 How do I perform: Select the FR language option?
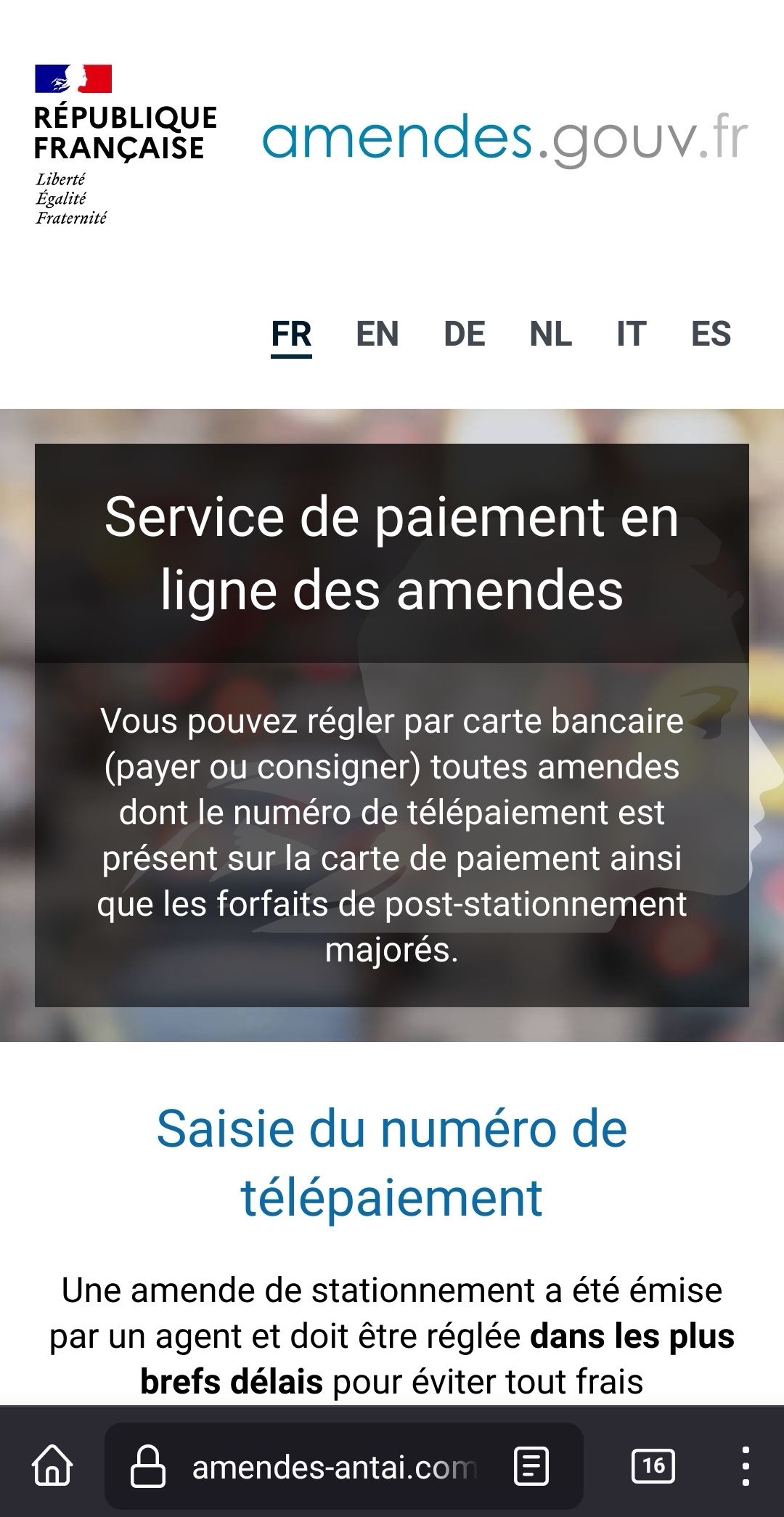(291, 335)
